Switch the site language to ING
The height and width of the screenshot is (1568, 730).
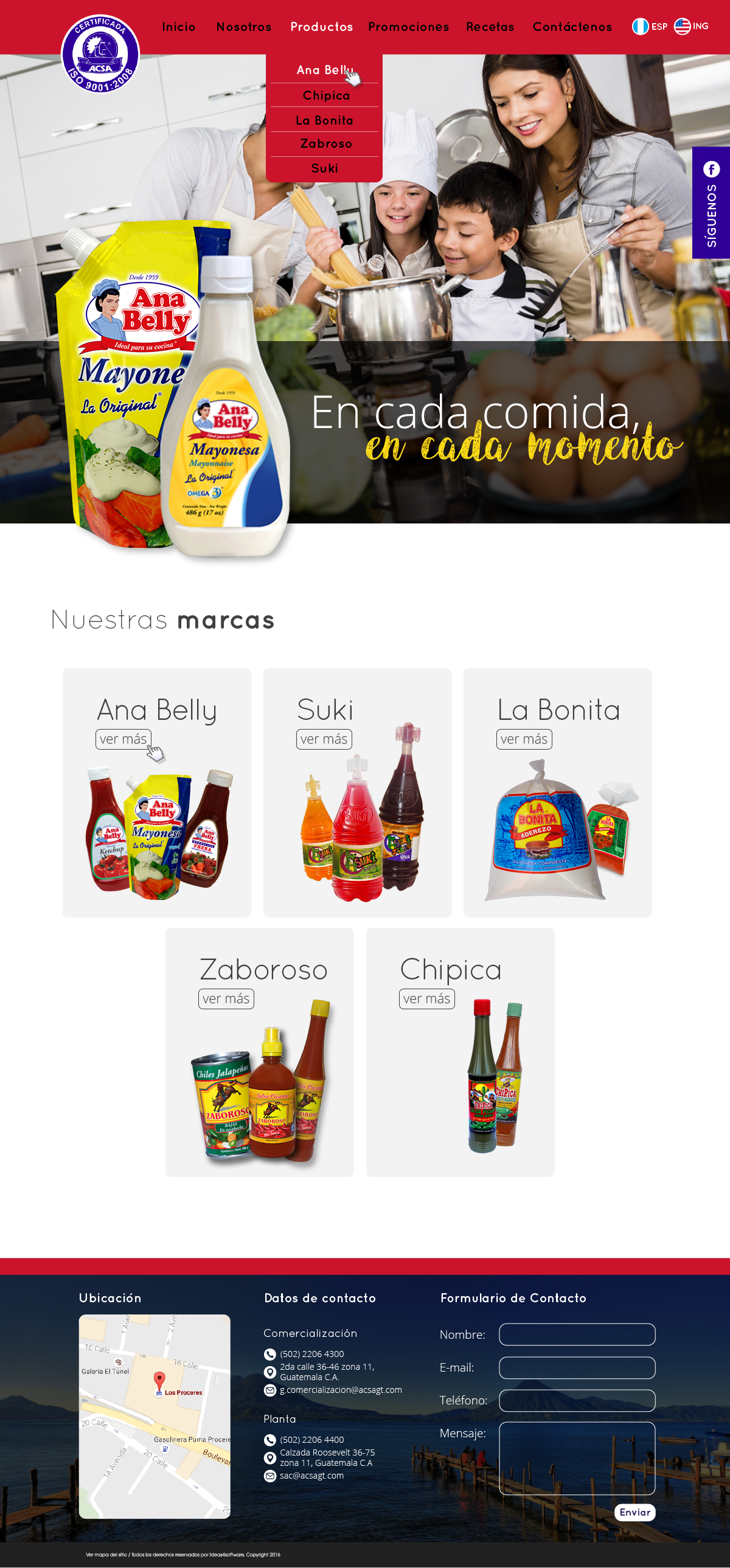point(691,26)
